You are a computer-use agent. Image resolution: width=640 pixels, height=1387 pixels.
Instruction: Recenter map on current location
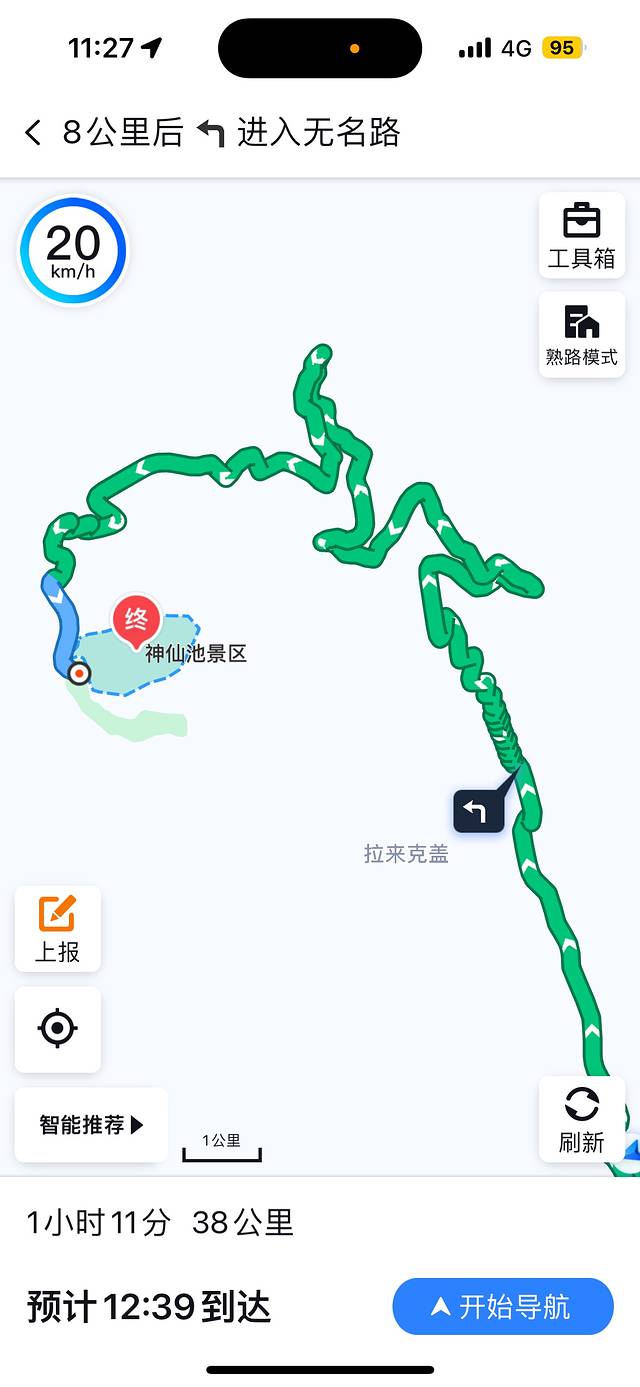(x=57, y=1029)
